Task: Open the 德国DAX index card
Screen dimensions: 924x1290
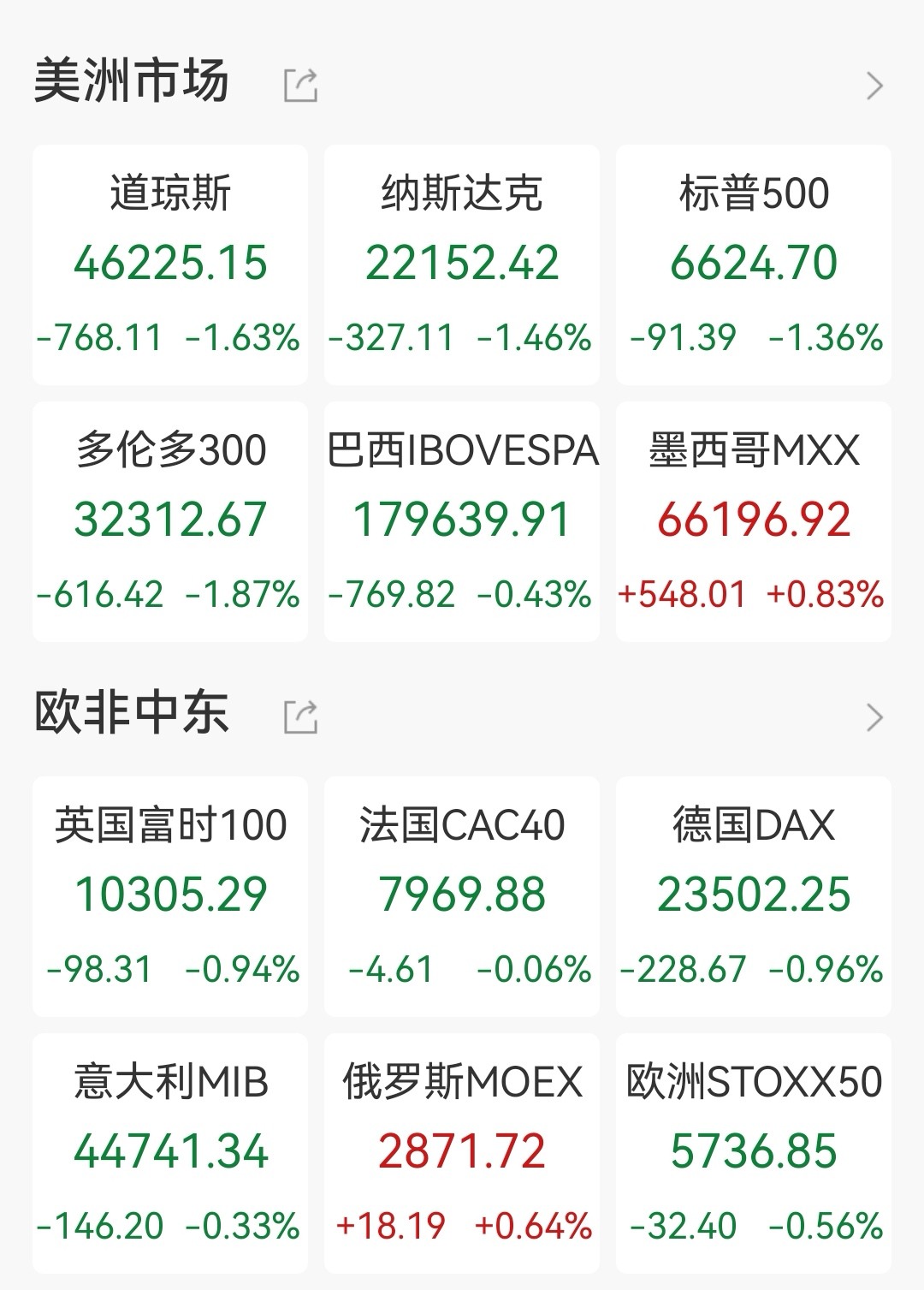Action: 754,896
